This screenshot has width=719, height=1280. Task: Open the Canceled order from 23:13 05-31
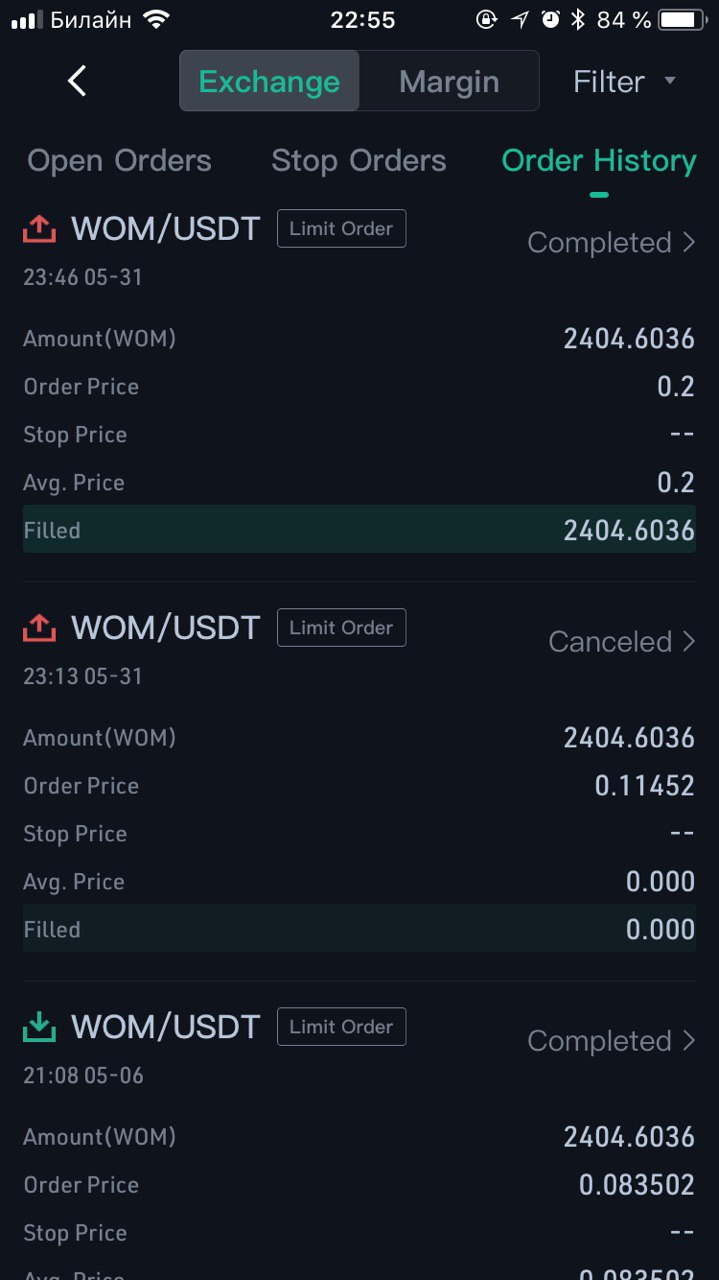(x=620, y=642)
